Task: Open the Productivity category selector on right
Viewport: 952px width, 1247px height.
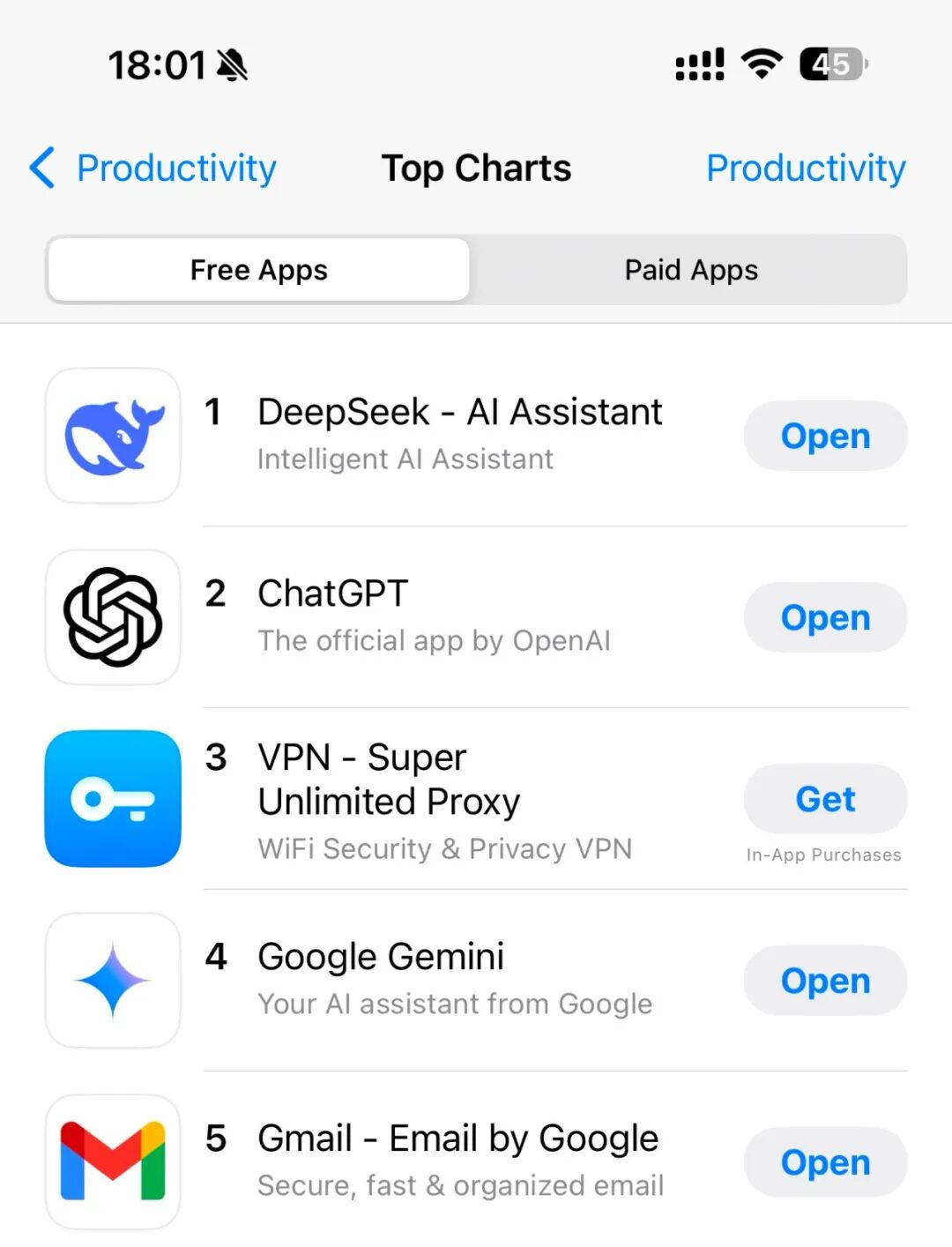Action: click(806, 168)
